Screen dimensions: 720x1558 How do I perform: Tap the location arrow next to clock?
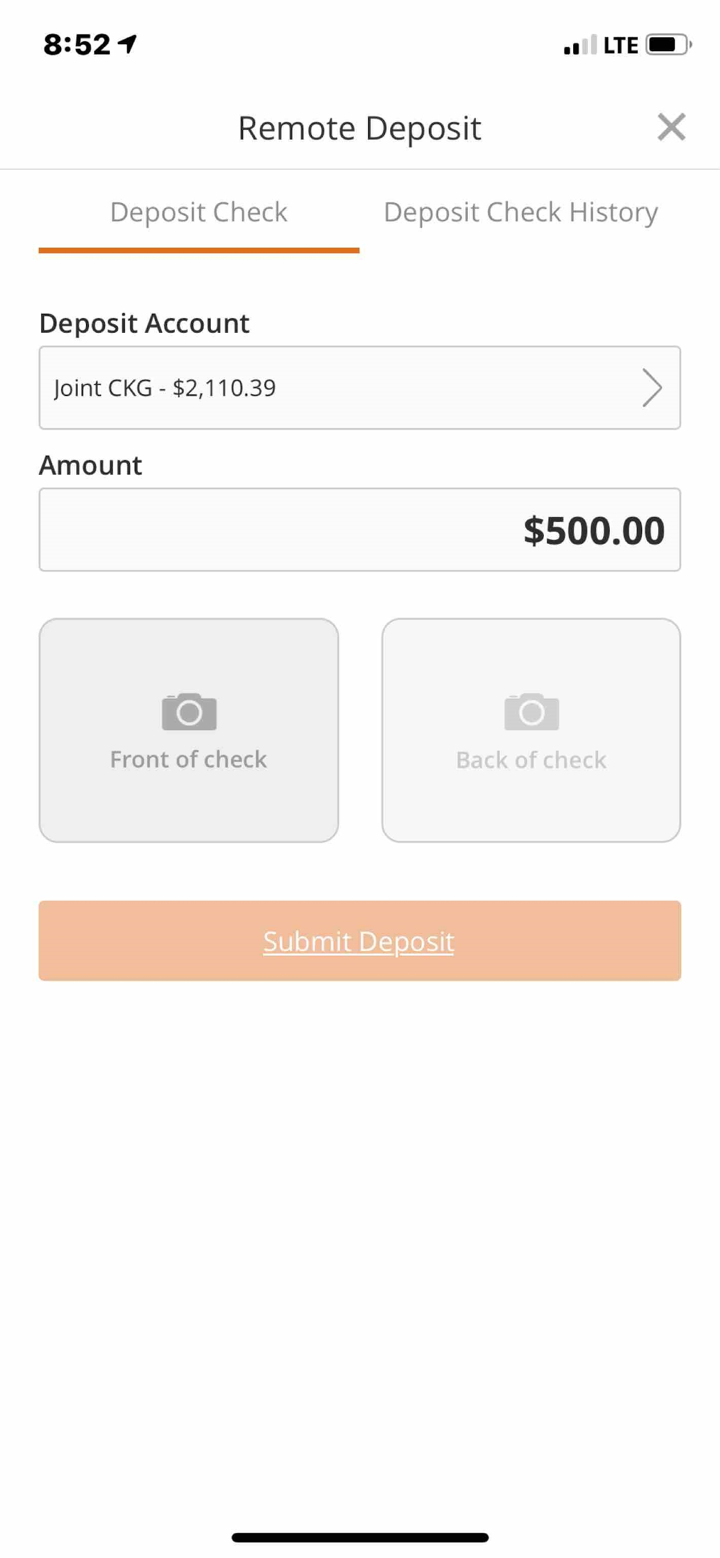[x=124, y=43]
